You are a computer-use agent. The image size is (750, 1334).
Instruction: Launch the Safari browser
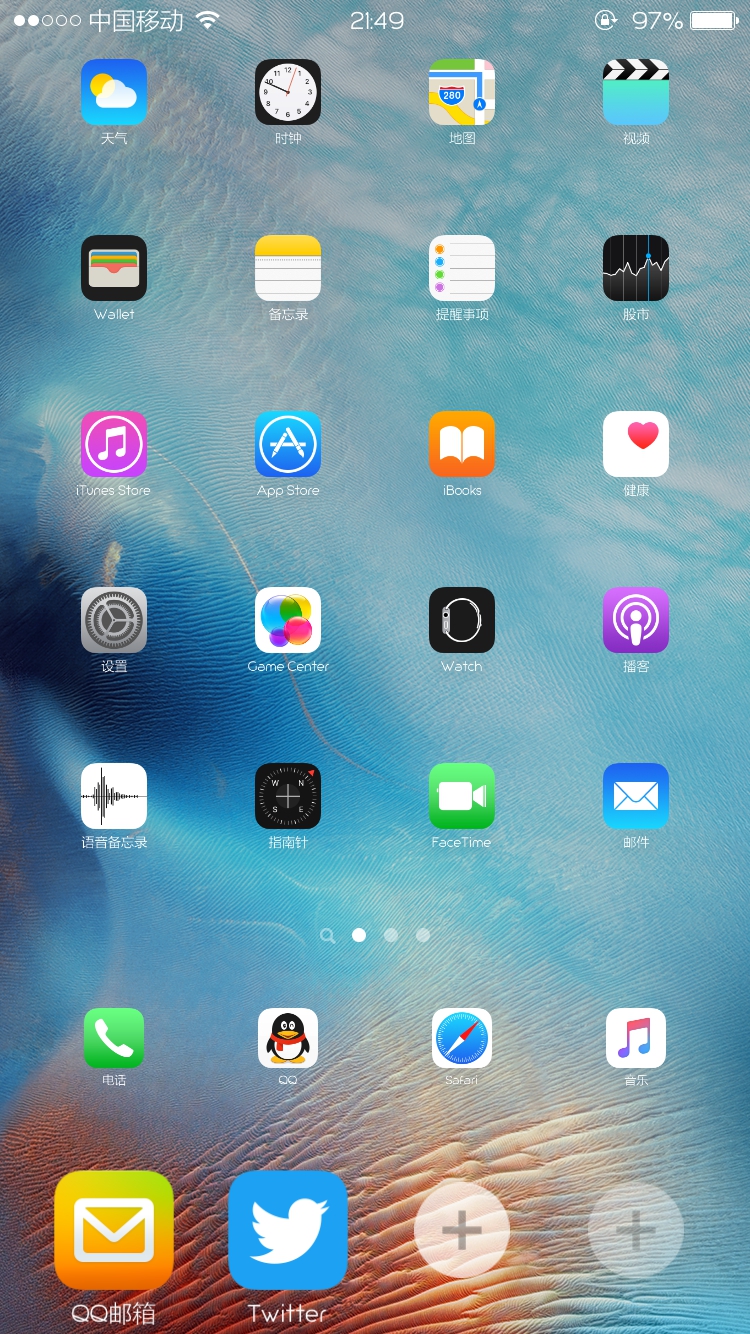click(462, 1038)
